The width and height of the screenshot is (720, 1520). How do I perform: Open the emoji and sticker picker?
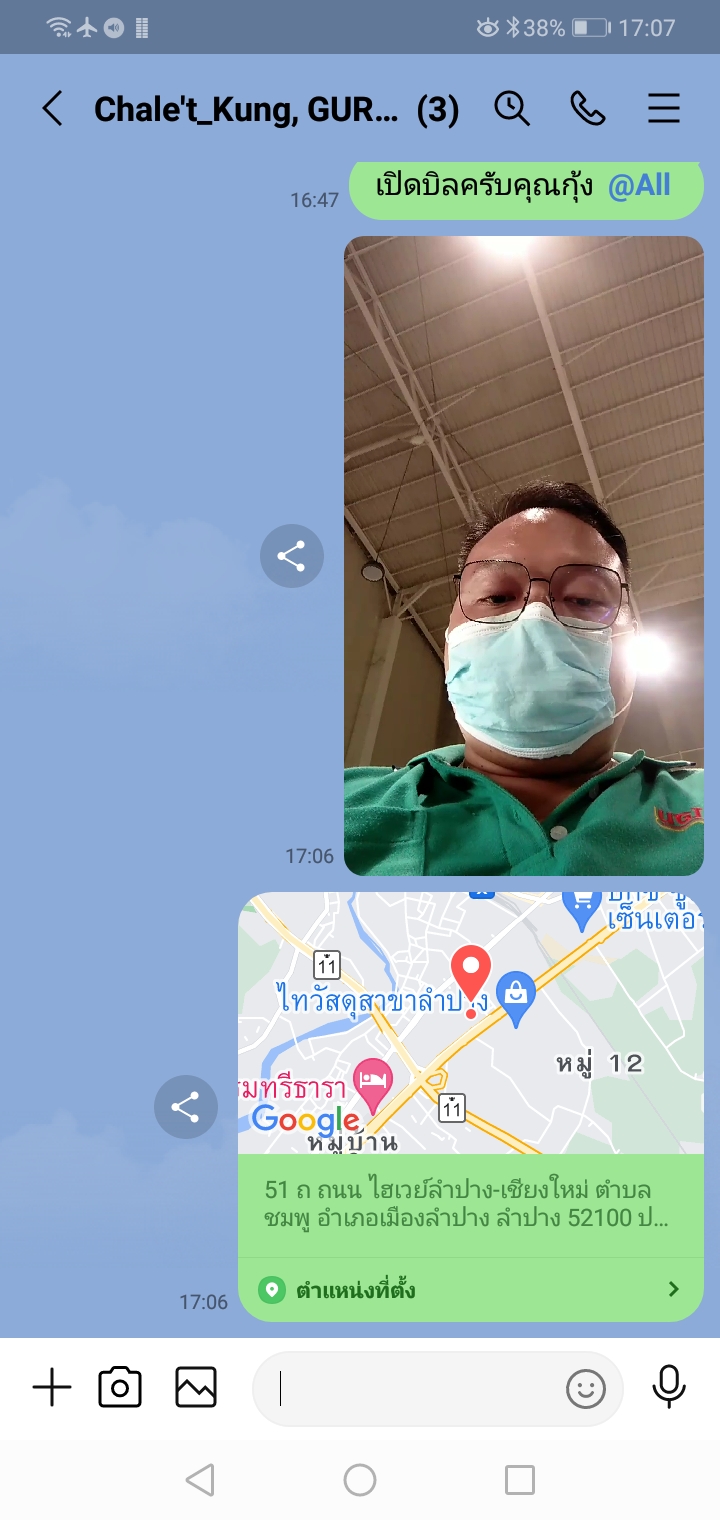(586, 1388)
